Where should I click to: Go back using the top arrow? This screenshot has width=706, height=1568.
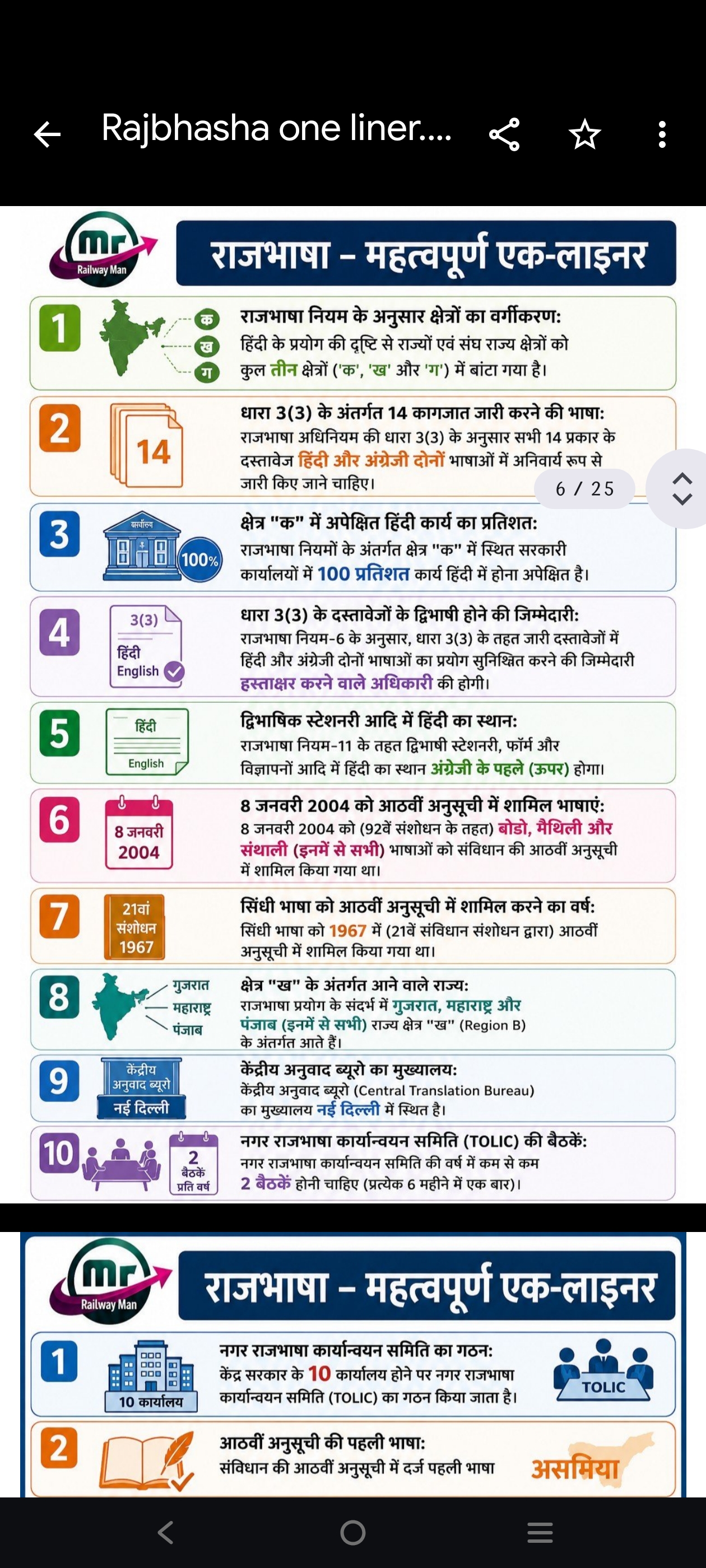[x=47, y=134]
